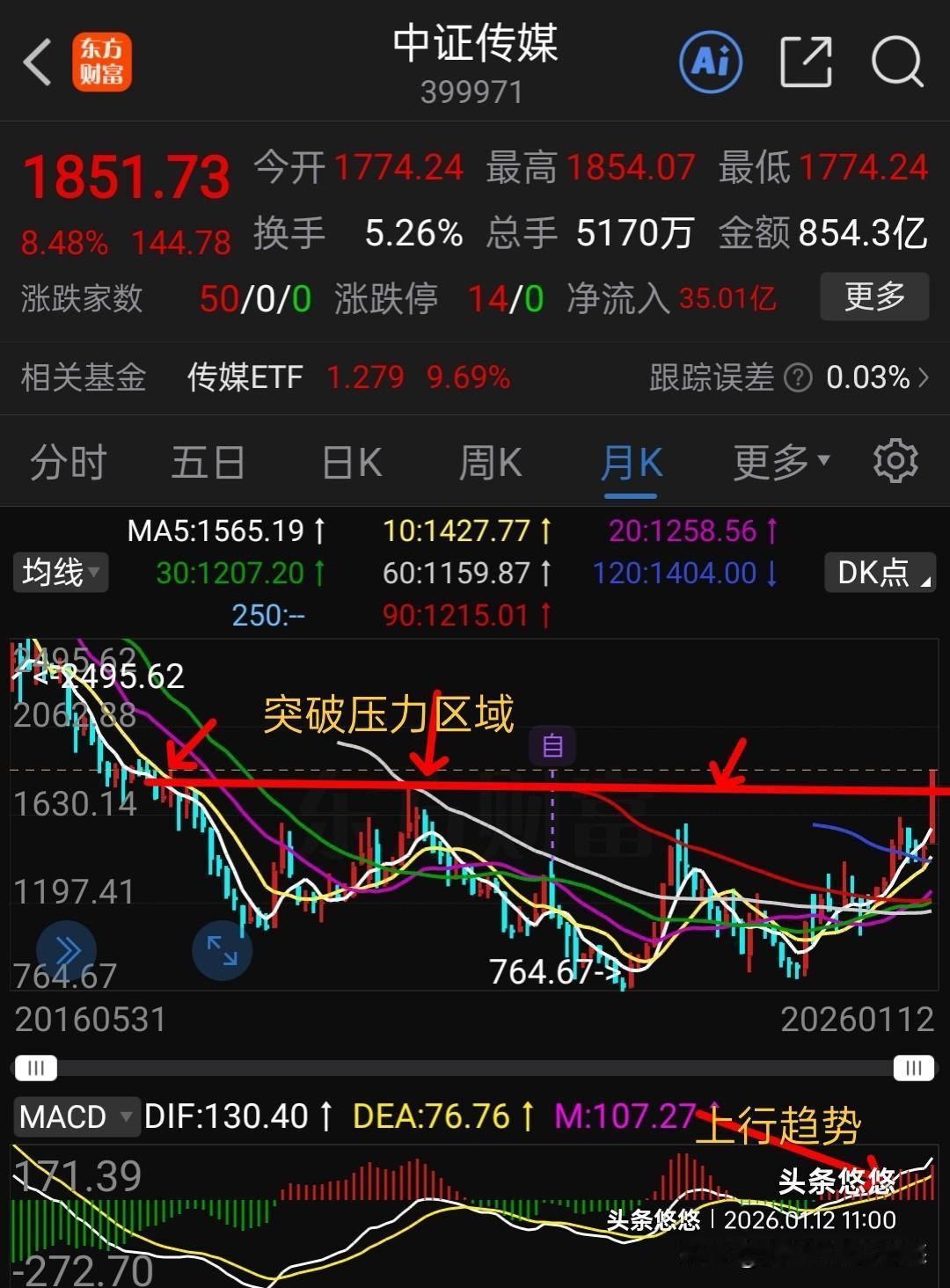Tap the back arrow to exit this stock page
The width and height of the screenshot is (950, 1288).
click(x=37, y=63)
